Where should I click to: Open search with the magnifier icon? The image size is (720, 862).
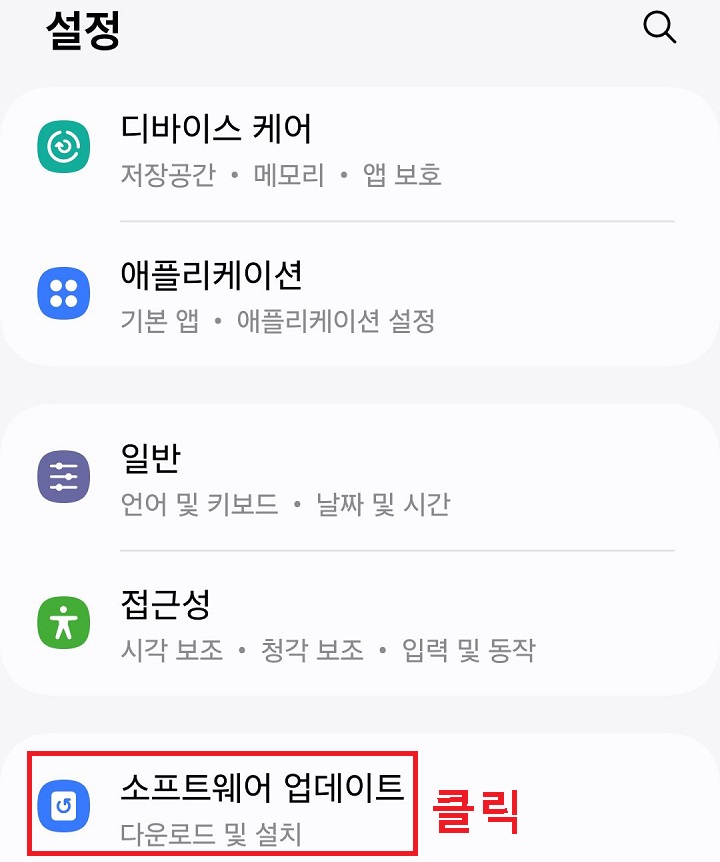point(660,28)
